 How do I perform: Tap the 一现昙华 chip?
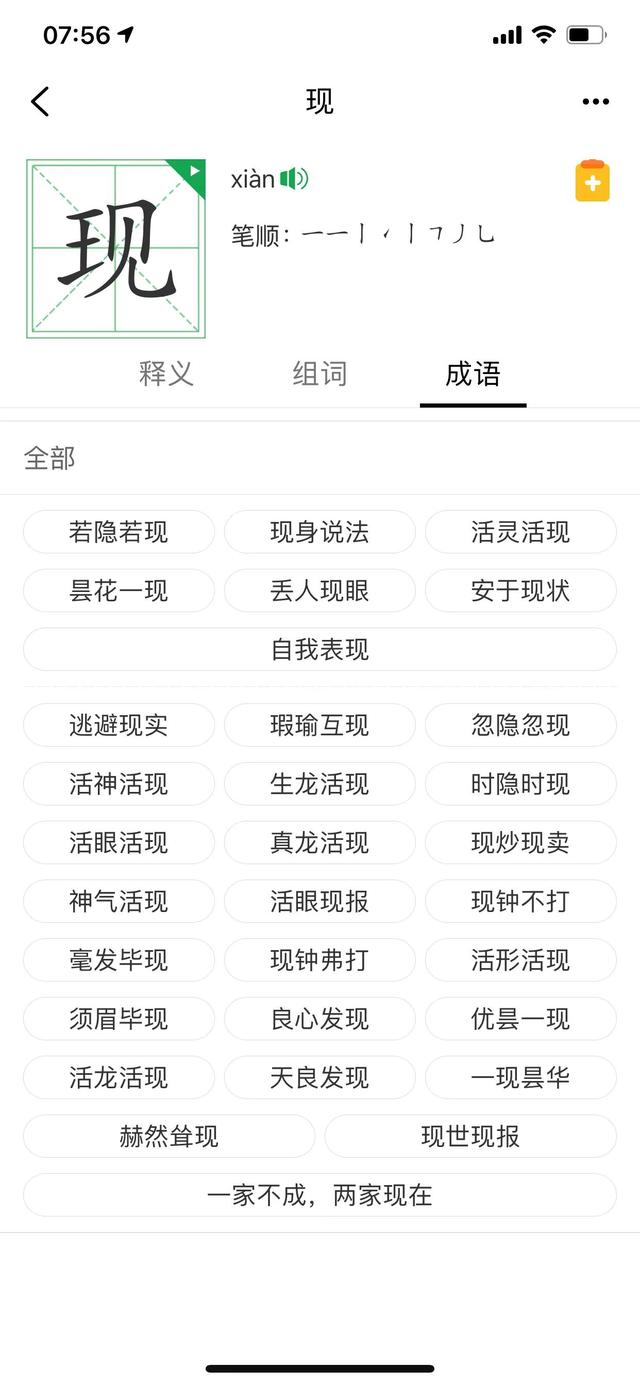(520, 1078)
